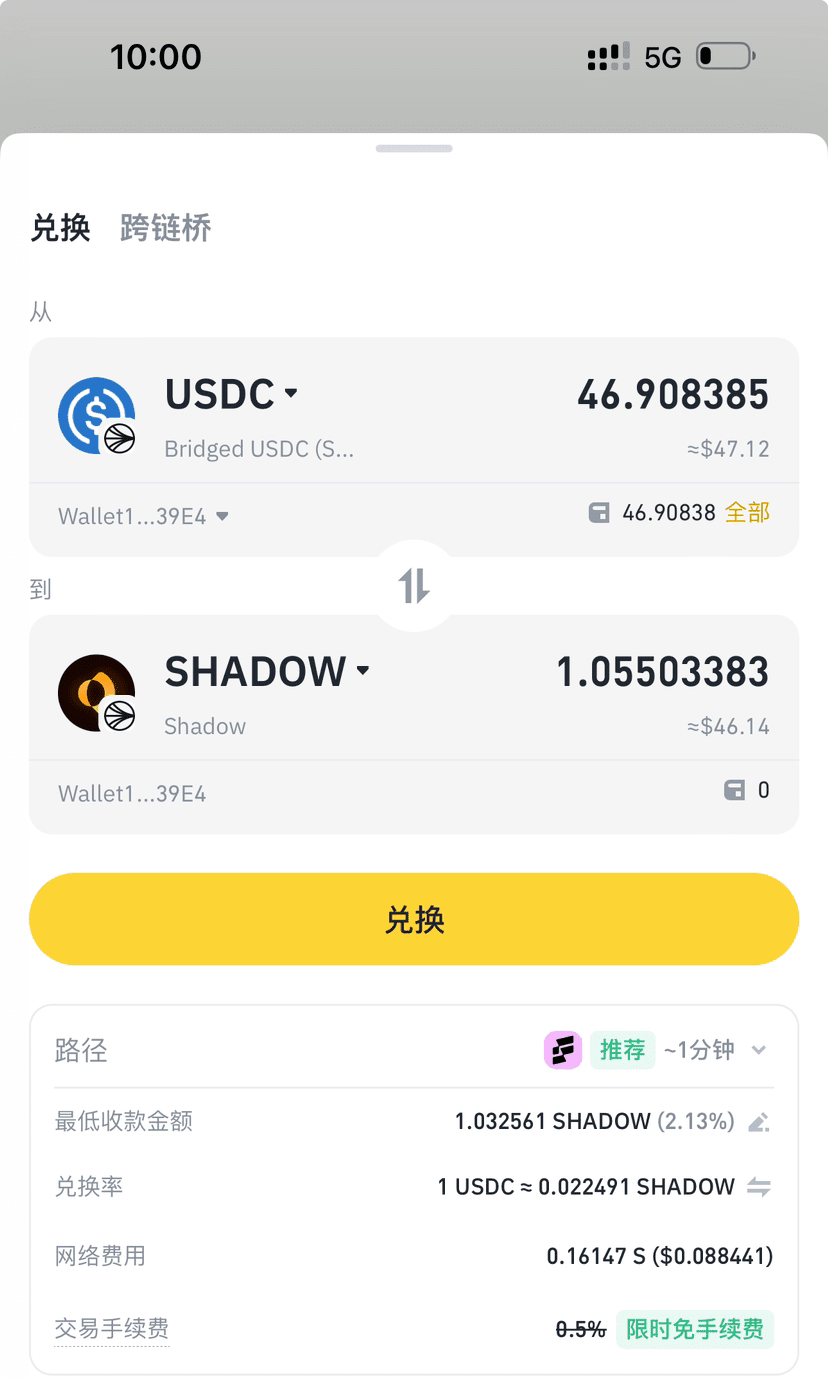Open the 交易手续费 fee explanation
Image resolution: width=828 pixels, height=1378 pixels.
(x=111, y=1329)
